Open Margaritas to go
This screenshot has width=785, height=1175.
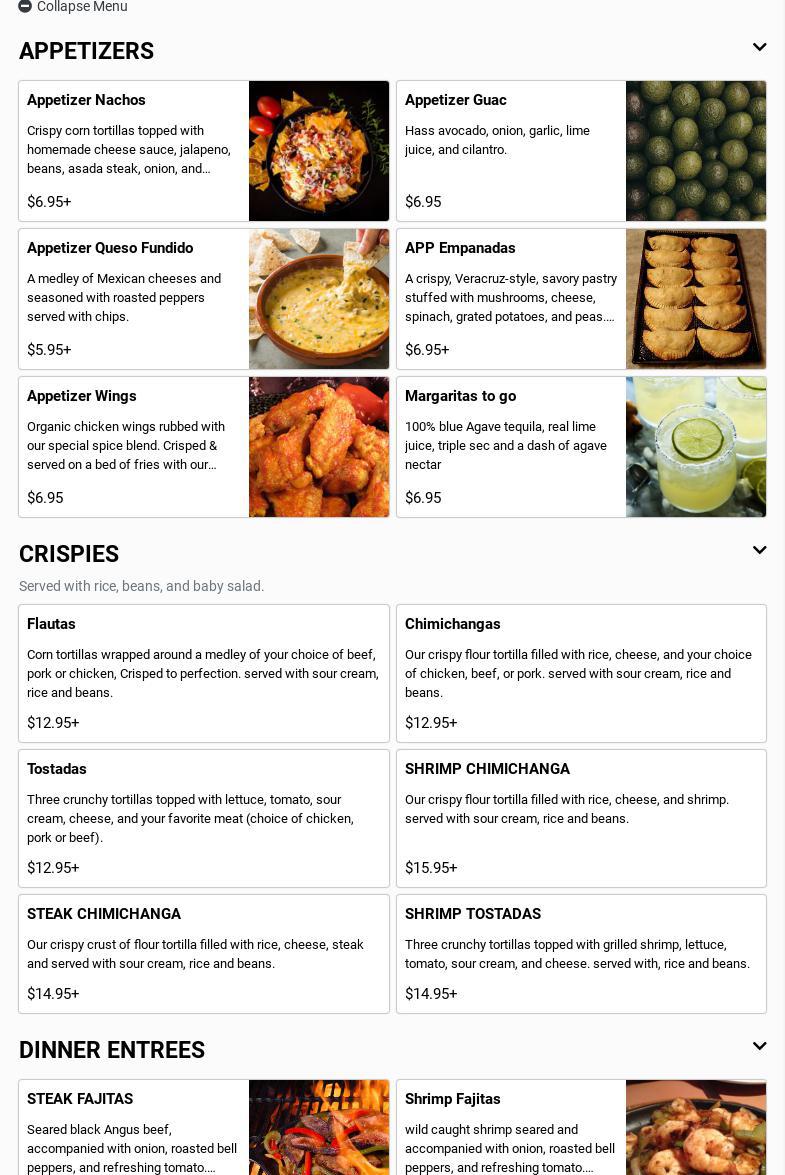tap(581, 447)
